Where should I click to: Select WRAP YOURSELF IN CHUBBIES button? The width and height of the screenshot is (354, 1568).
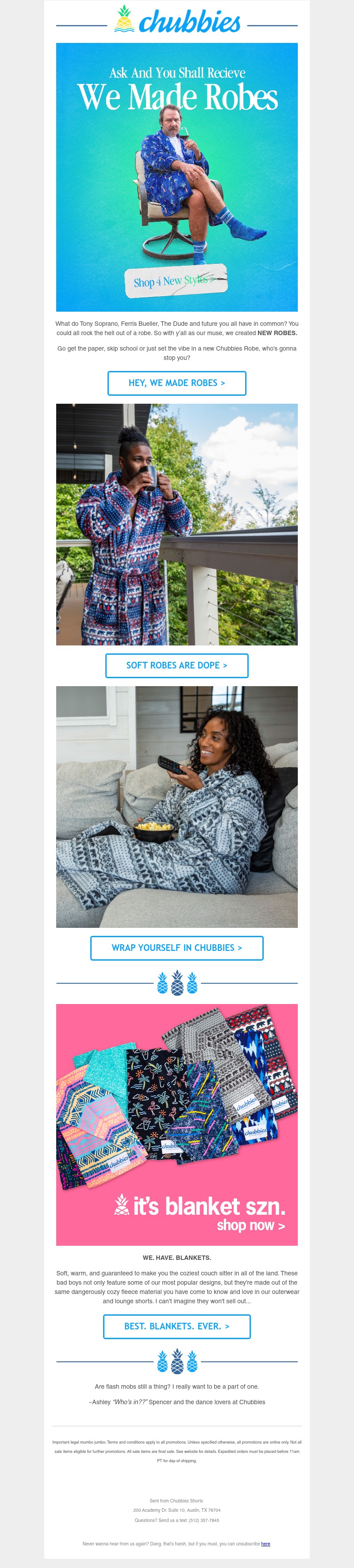pyautogui.click(x=177, y=948)
